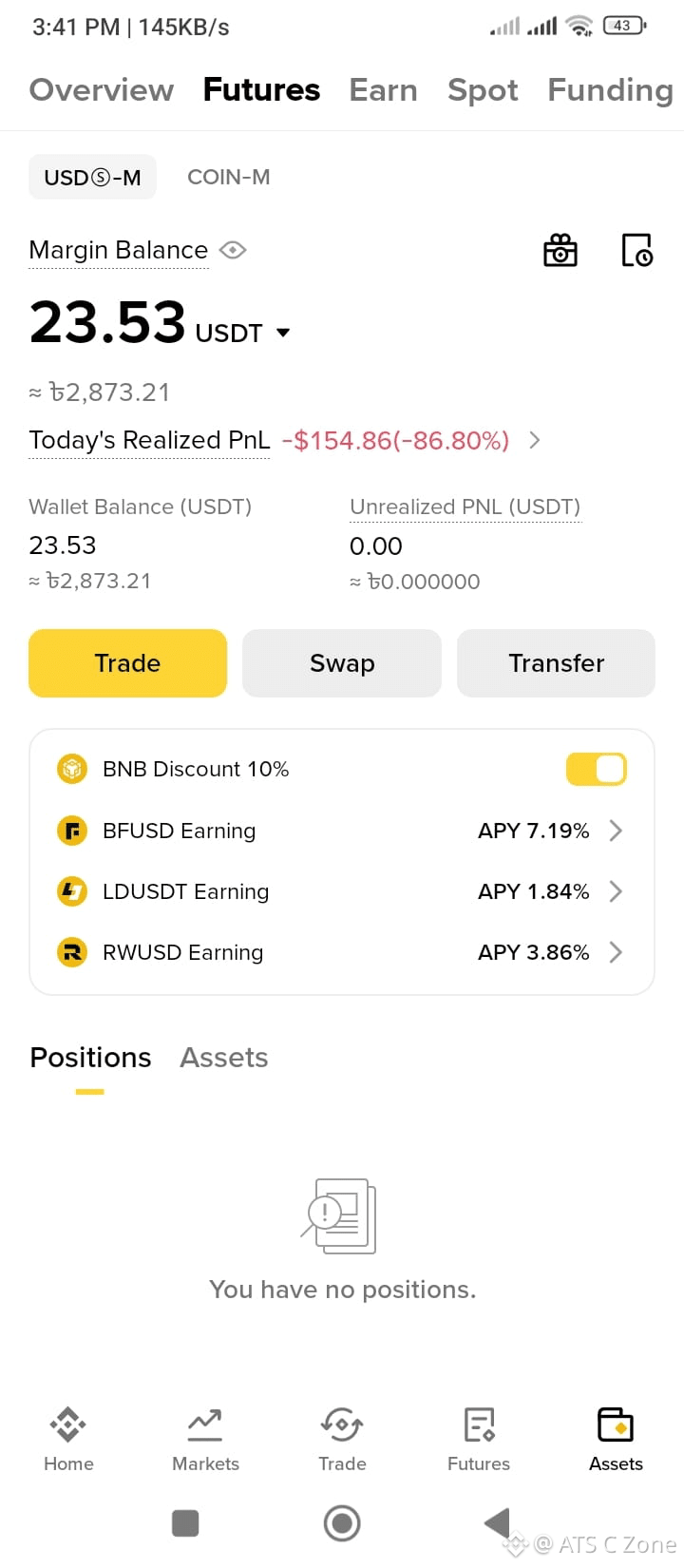Open RWUSD Earning row

[x=342, y=952]
